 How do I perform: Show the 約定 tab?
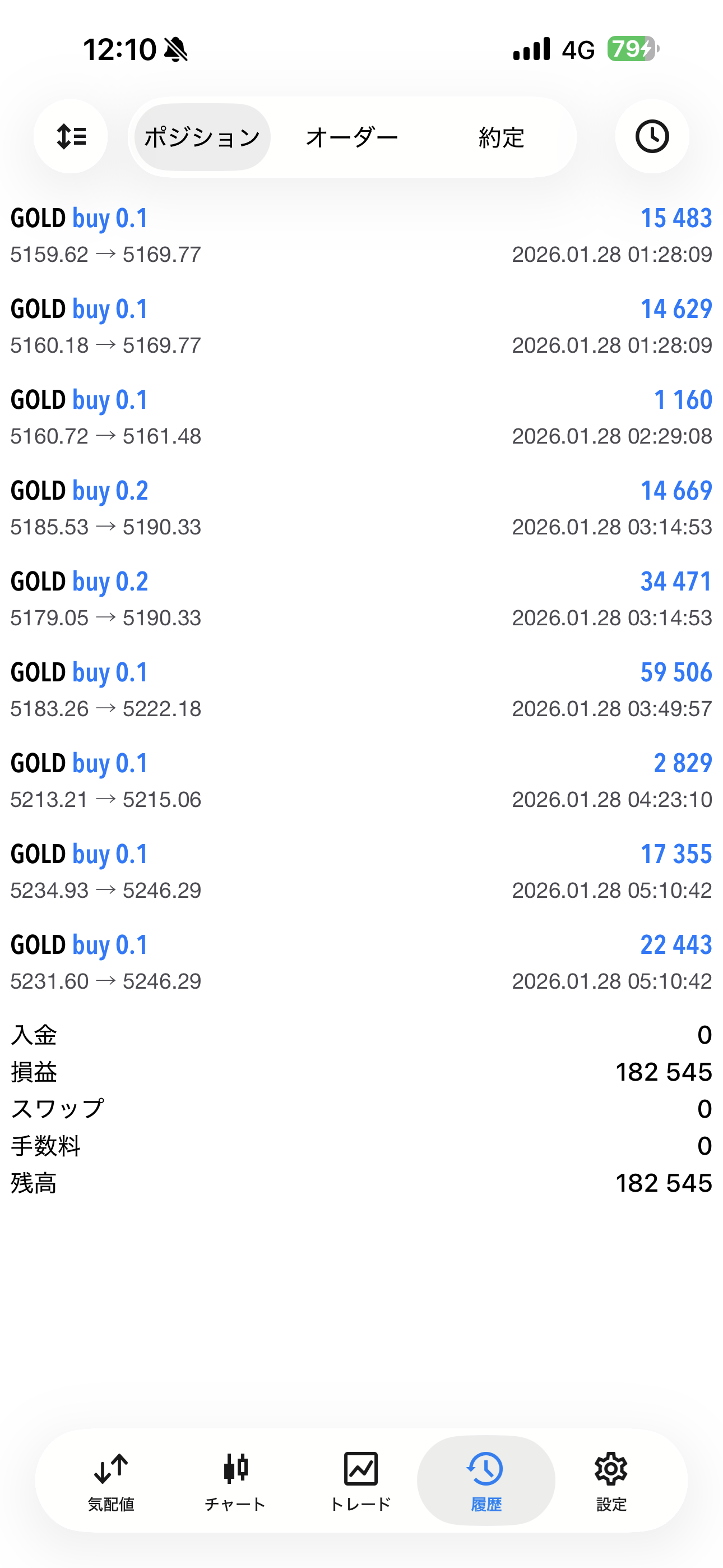(501, 137)
